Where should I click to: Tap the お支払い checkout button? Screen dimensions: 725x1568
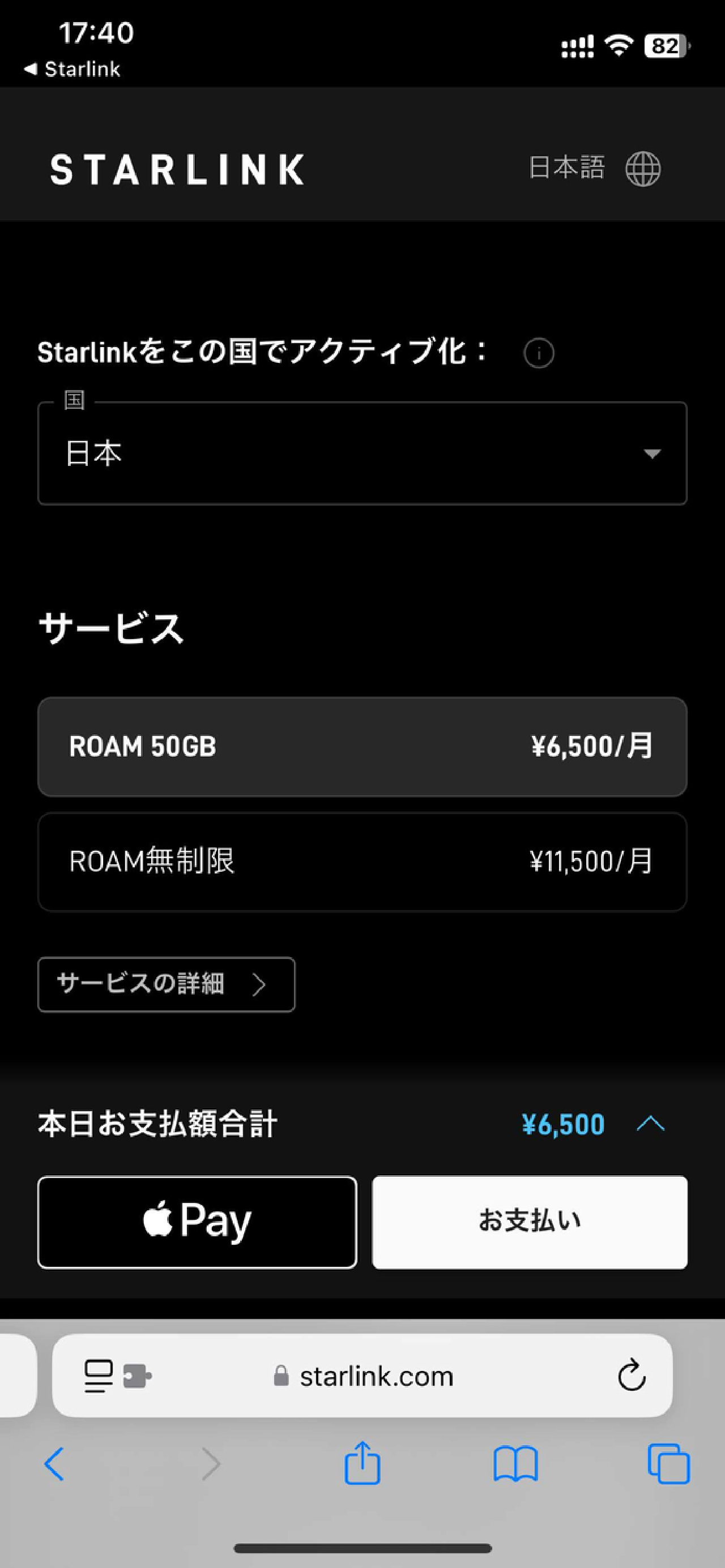coord(530,1222)
